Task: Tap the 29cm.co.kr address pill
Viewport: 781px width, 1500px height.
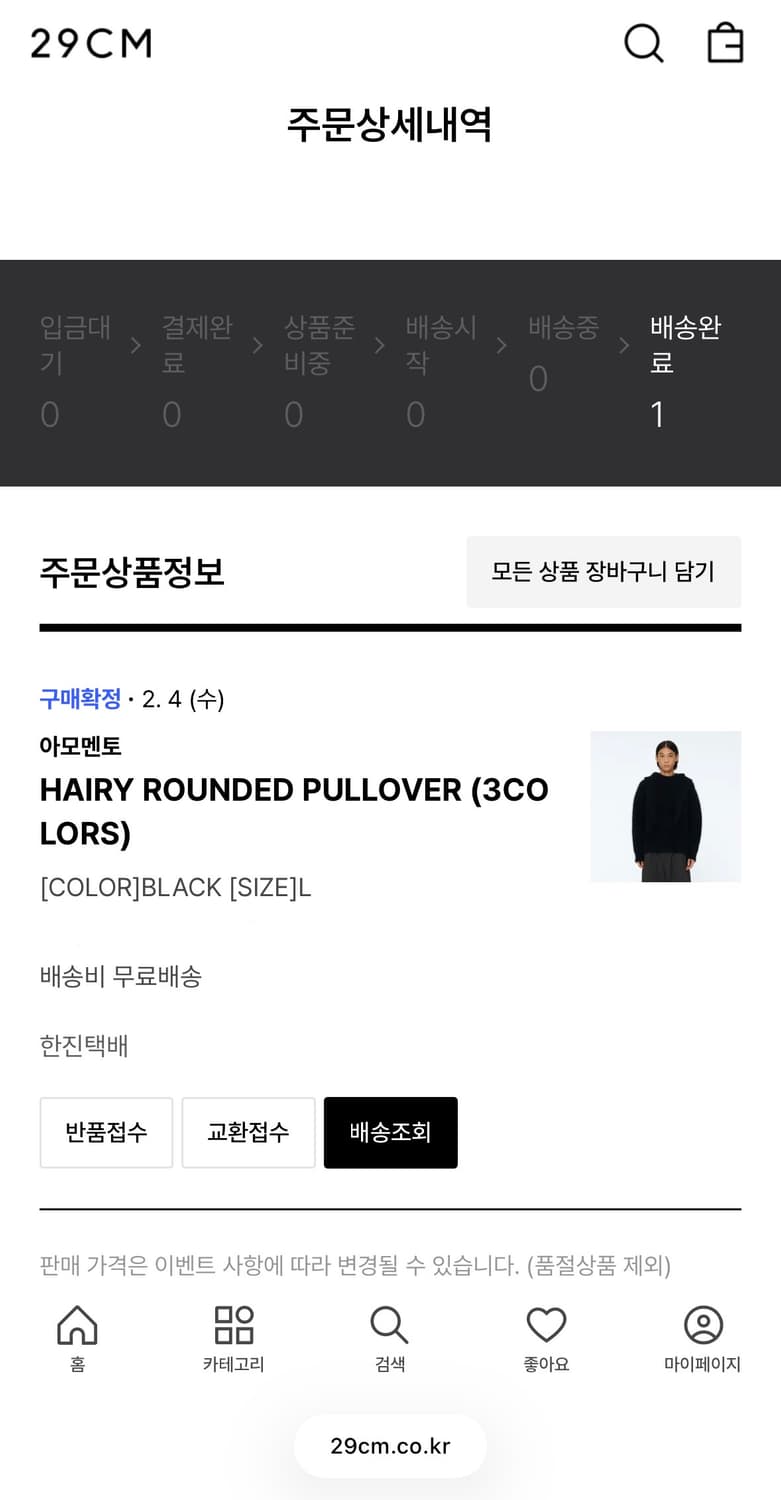Action: click(x=389, y=1446)
